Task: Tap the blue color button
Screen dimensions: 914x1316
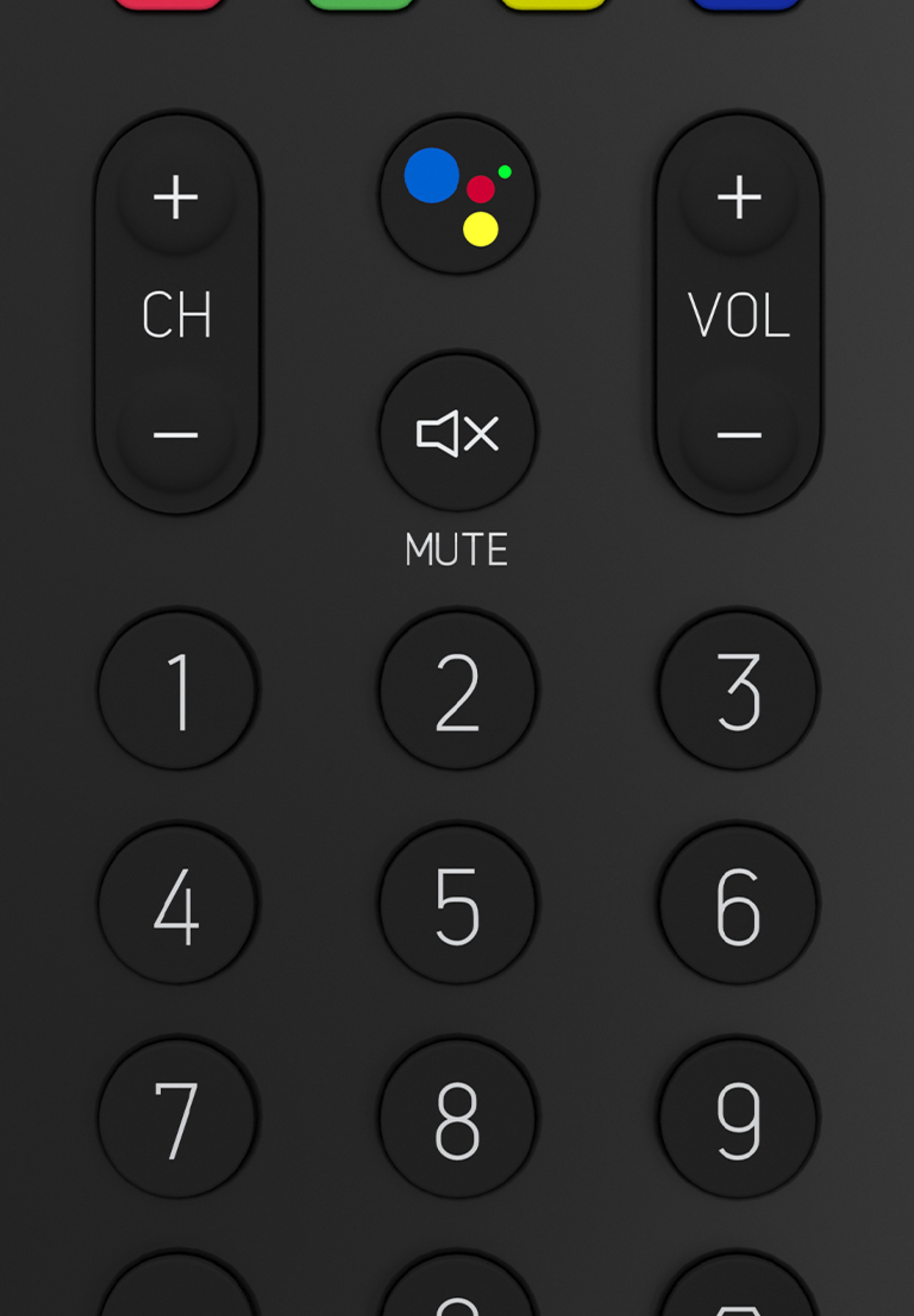Action: tap(746, 3)
